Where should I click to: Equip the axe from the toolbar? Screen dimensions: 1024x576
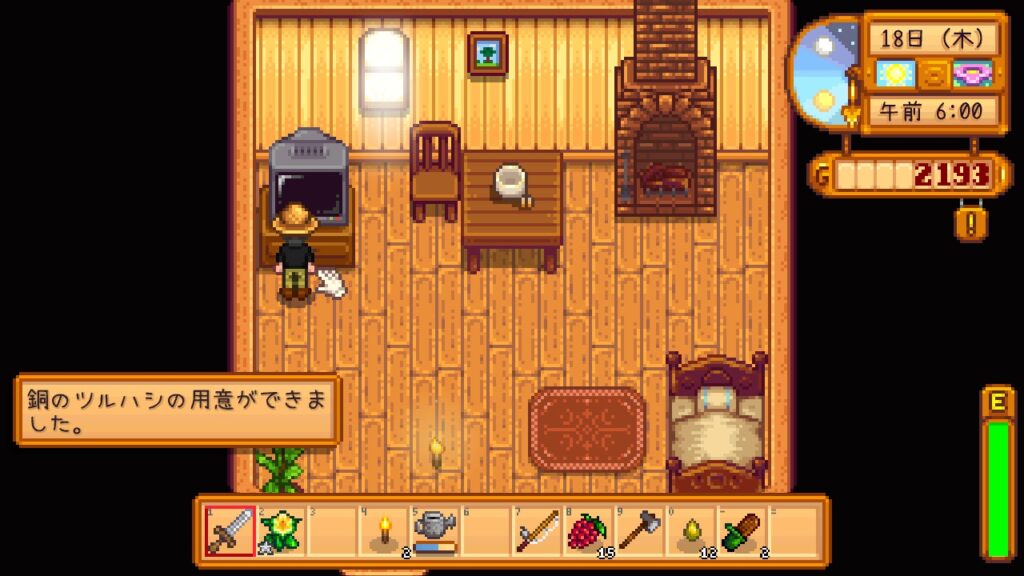(640, 530)
